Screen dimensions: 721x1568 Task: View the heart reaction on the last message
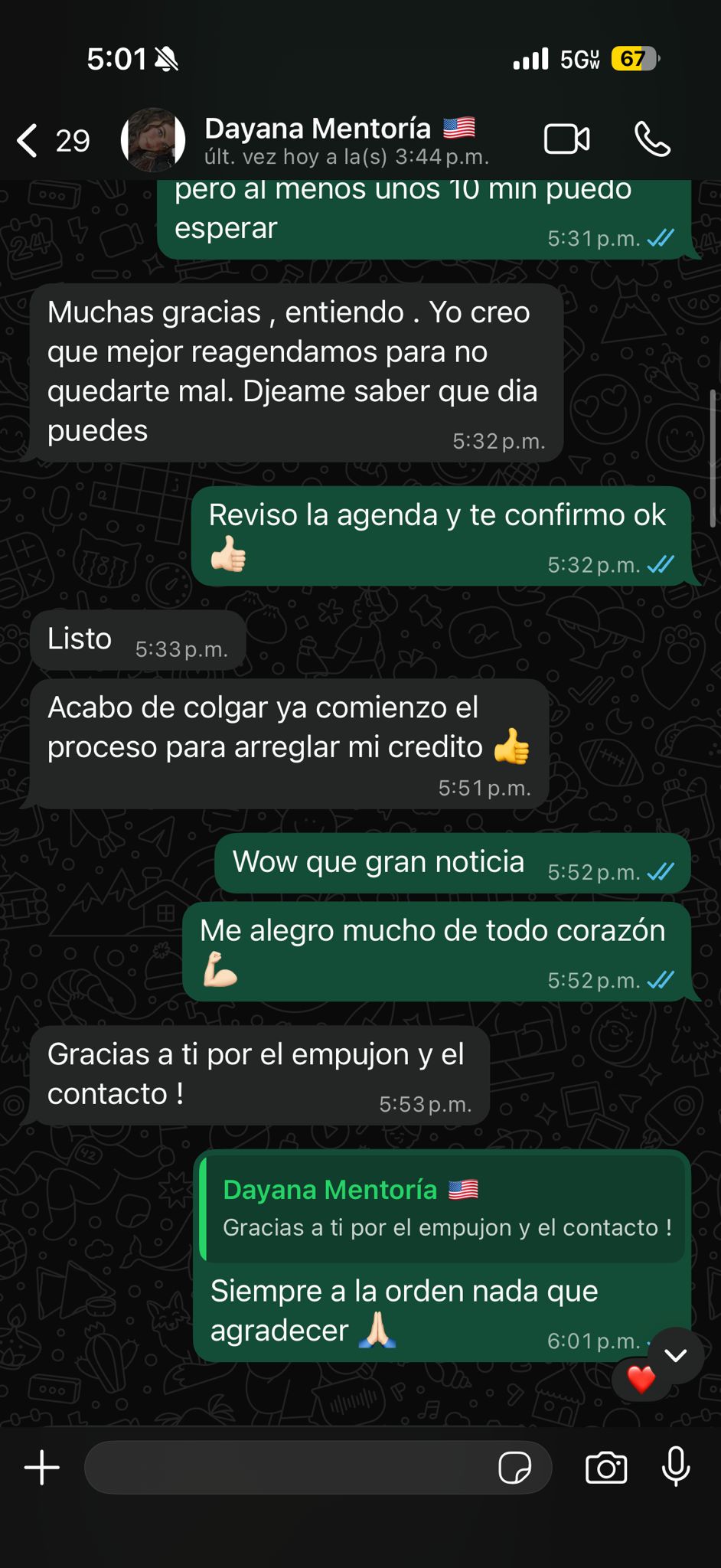(641, 1380)
